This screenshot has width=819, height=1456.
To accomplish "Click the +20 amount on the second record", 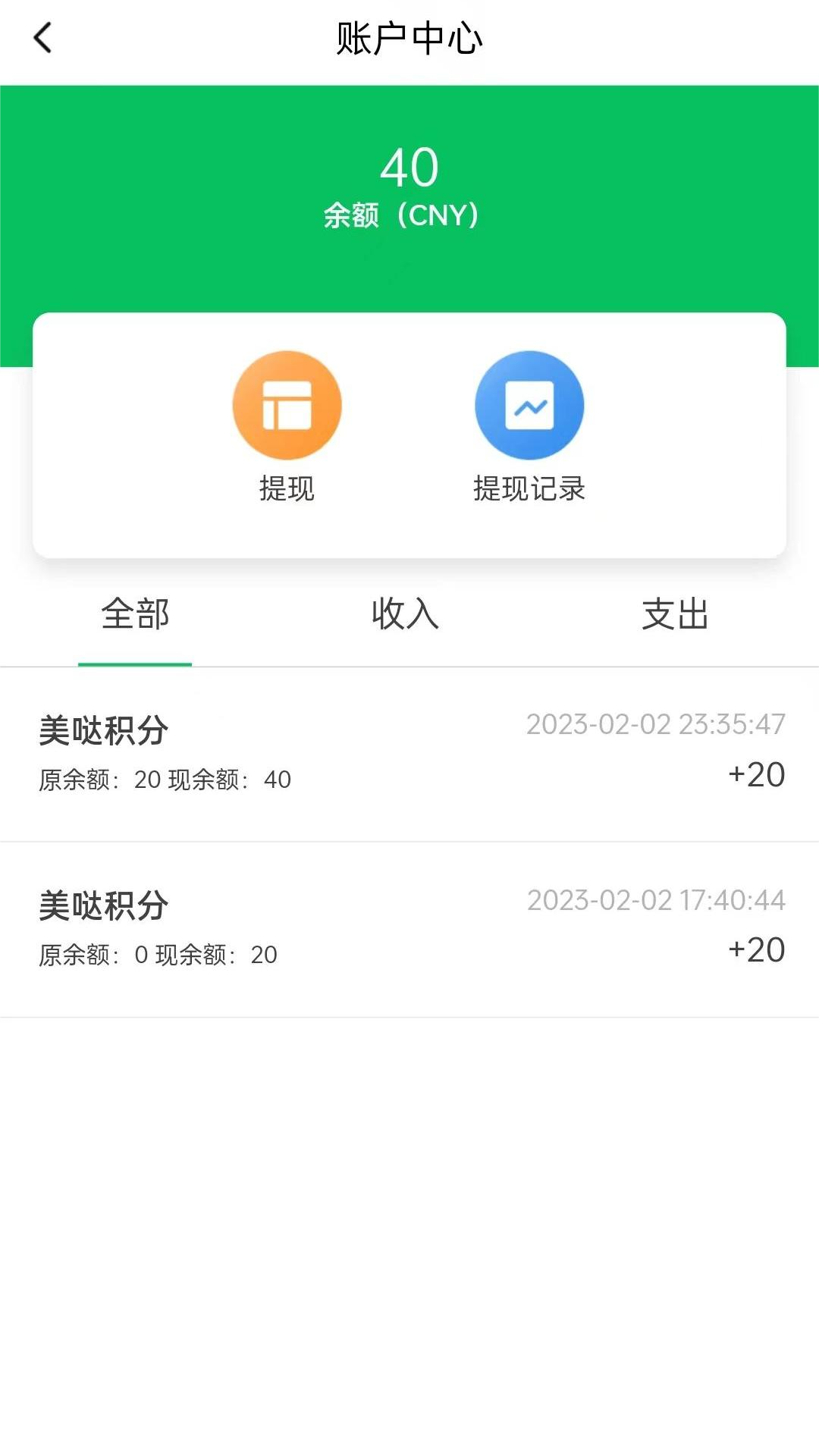I will [754, 949].
